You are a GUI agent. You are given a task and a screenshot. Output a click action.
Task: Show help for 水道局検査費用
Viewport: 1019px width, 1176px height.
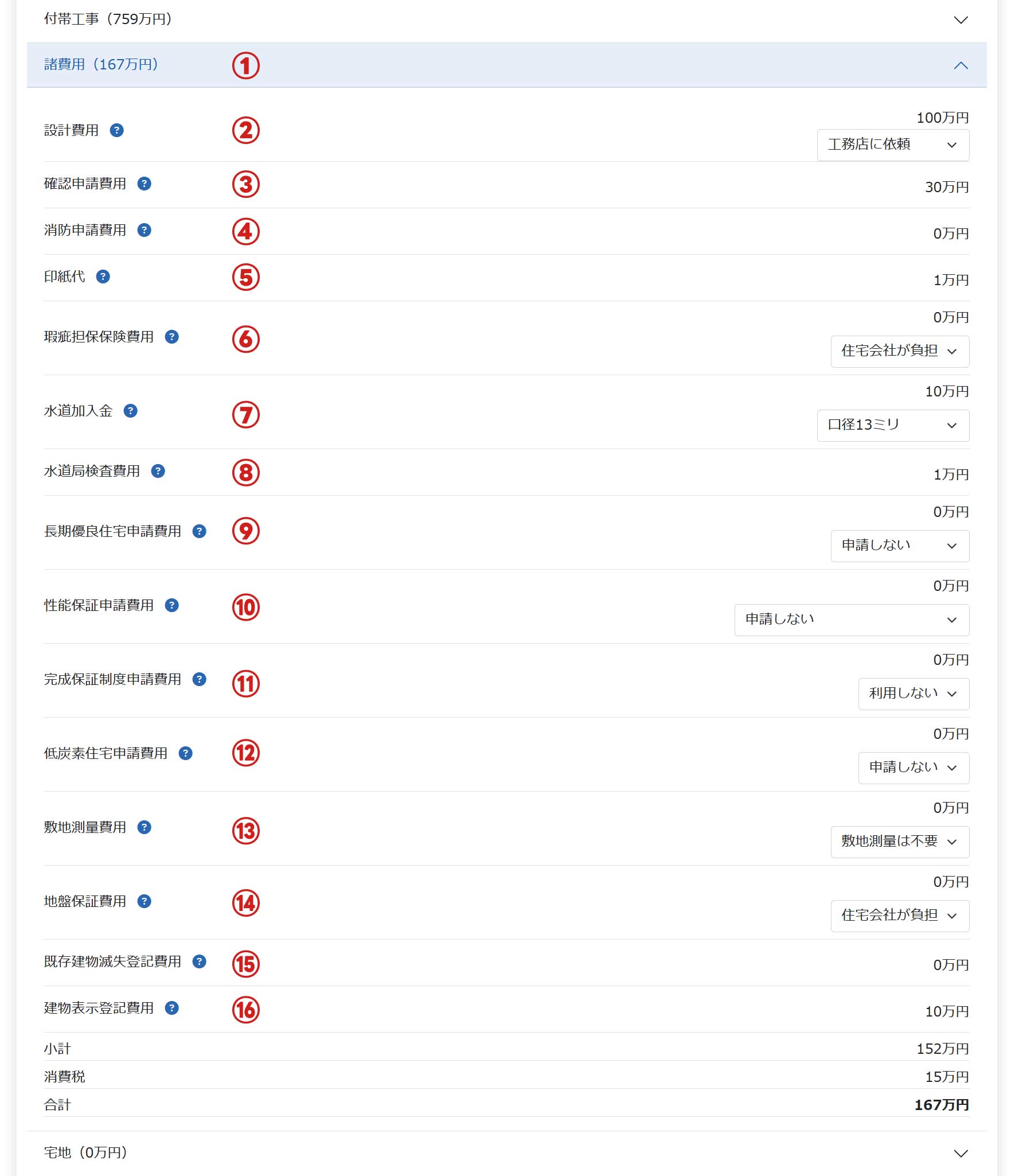point(158,471)
